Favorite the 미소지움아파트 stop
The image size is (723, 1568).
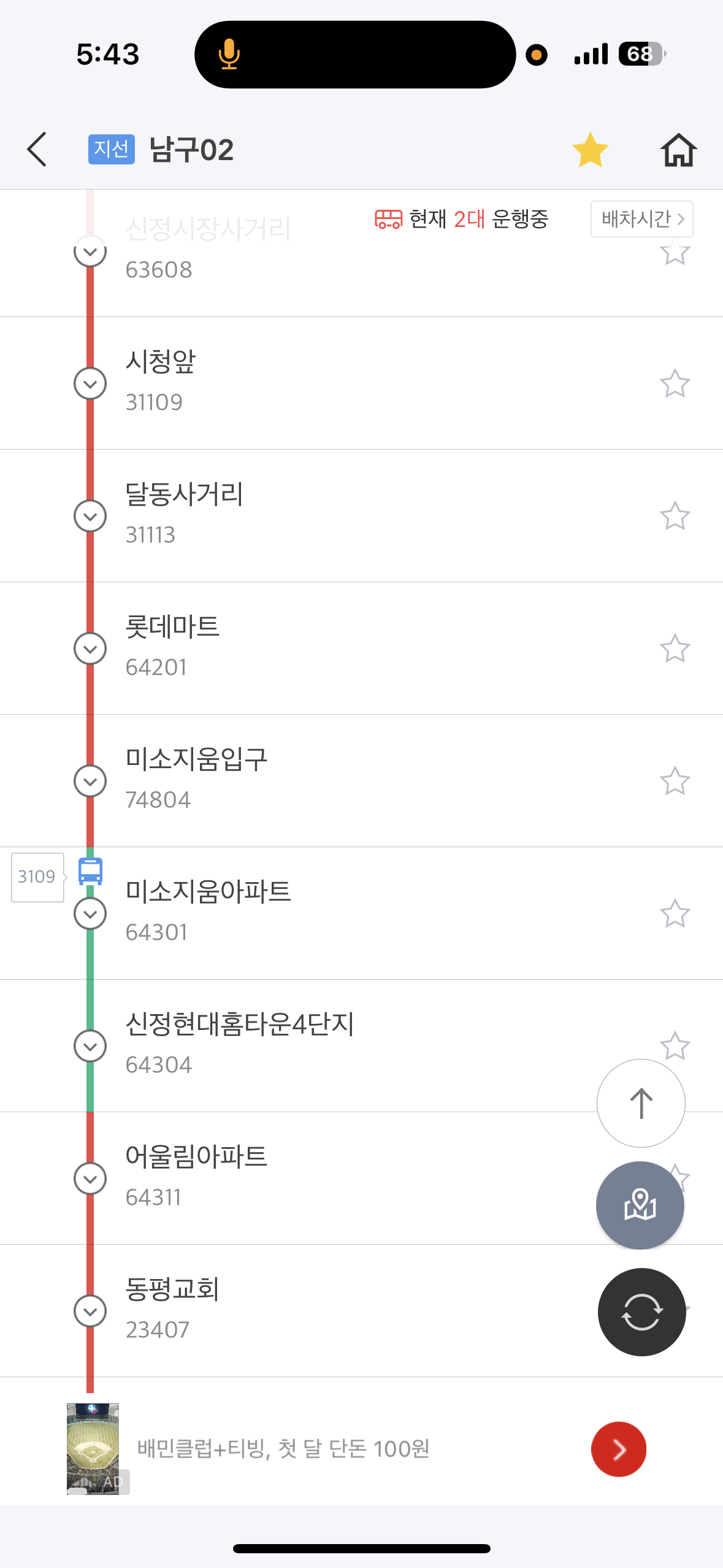[675, 913]
